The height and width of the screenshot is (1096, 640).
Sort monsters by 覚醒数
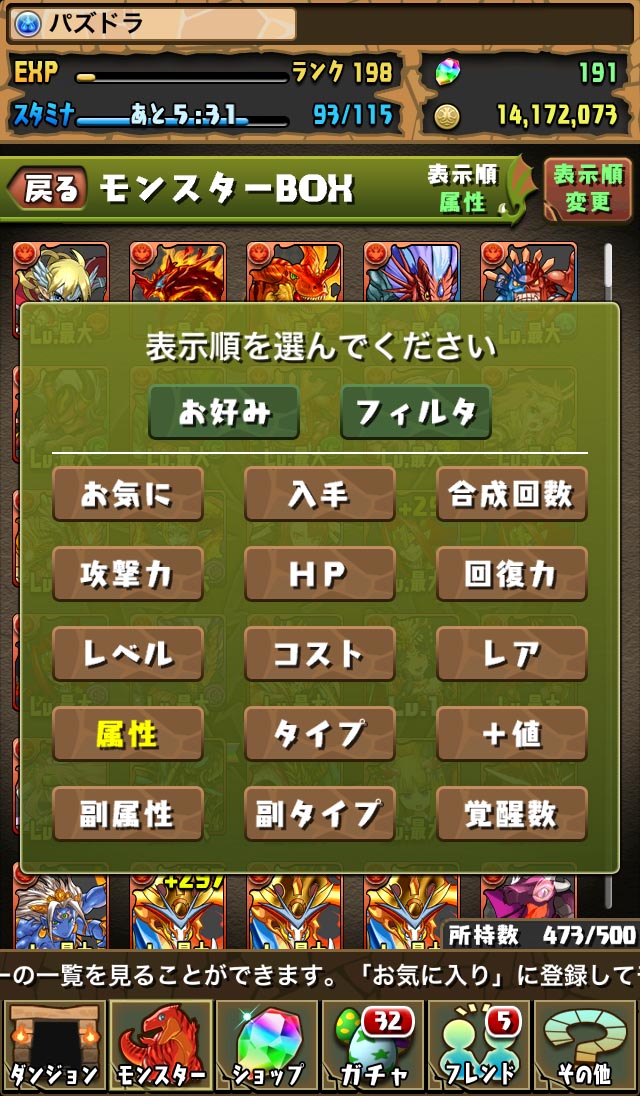click(x=511, y=814)
